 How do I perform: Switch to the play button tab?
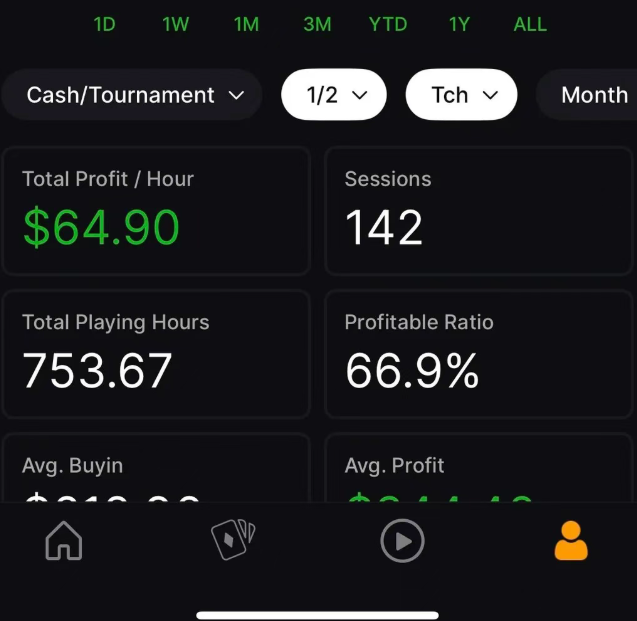pyautogui.click(x=403, y=541)
